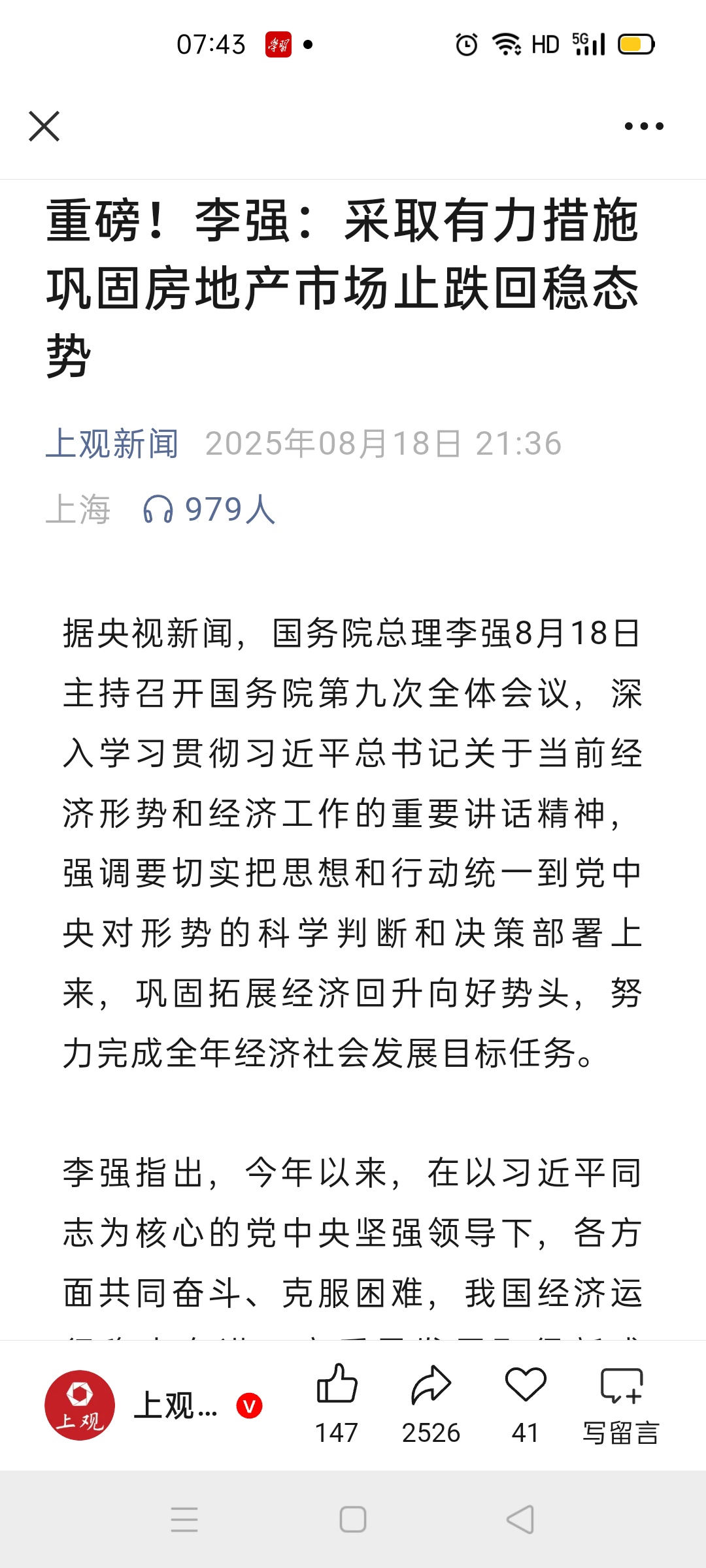The height and width of the screenshot is (1568, 706).
Task: Go back using system navigation
Action: tap(520, 1519)
